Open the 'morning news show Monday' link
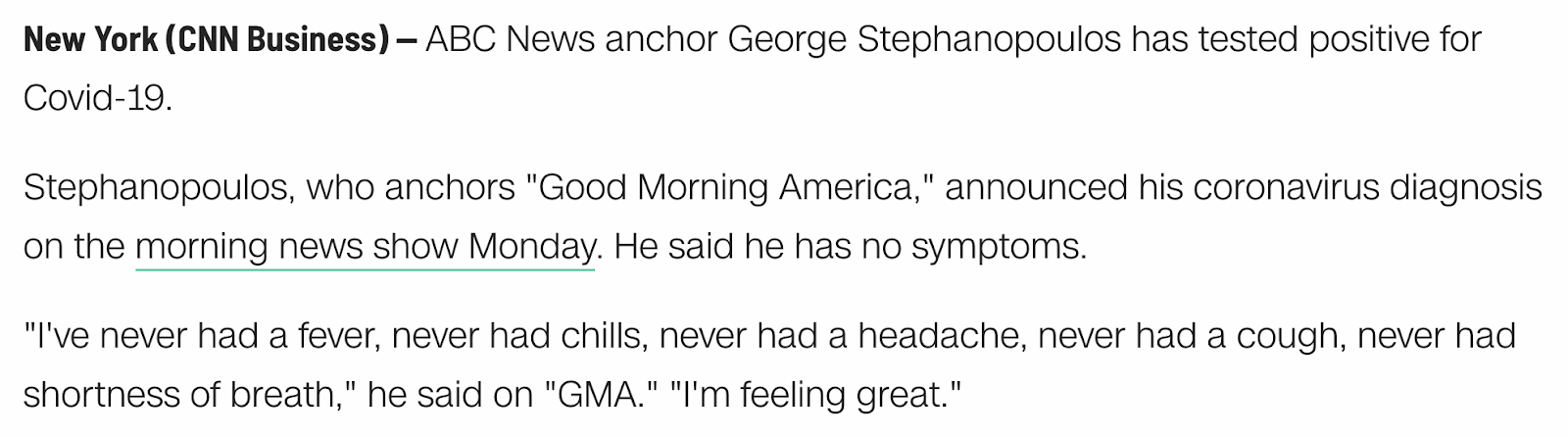The image size is (1568, 437). click(365, 247)
